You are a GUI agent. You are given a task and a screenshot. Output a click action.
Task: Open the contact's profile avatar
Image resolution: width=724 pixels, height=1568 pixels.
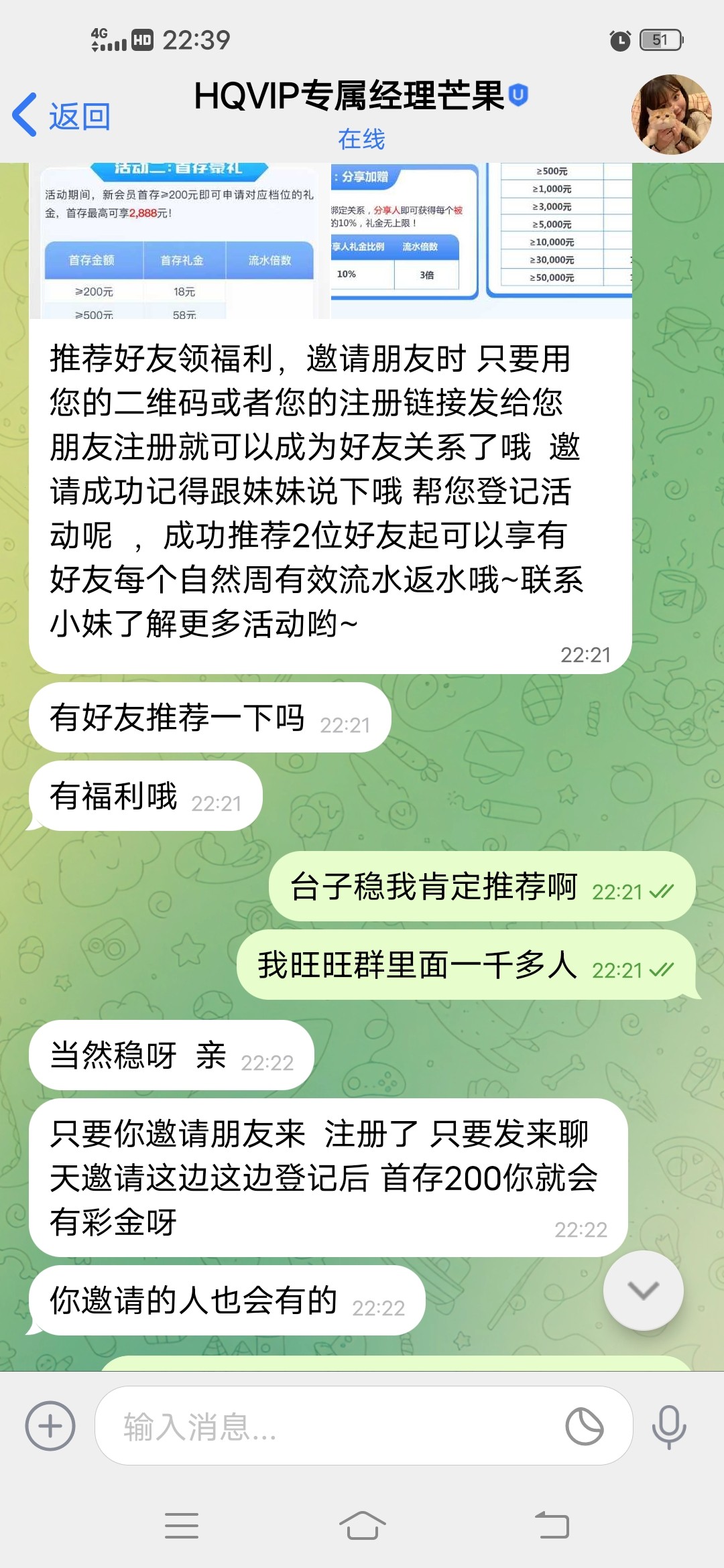click(x=671, y=115)
